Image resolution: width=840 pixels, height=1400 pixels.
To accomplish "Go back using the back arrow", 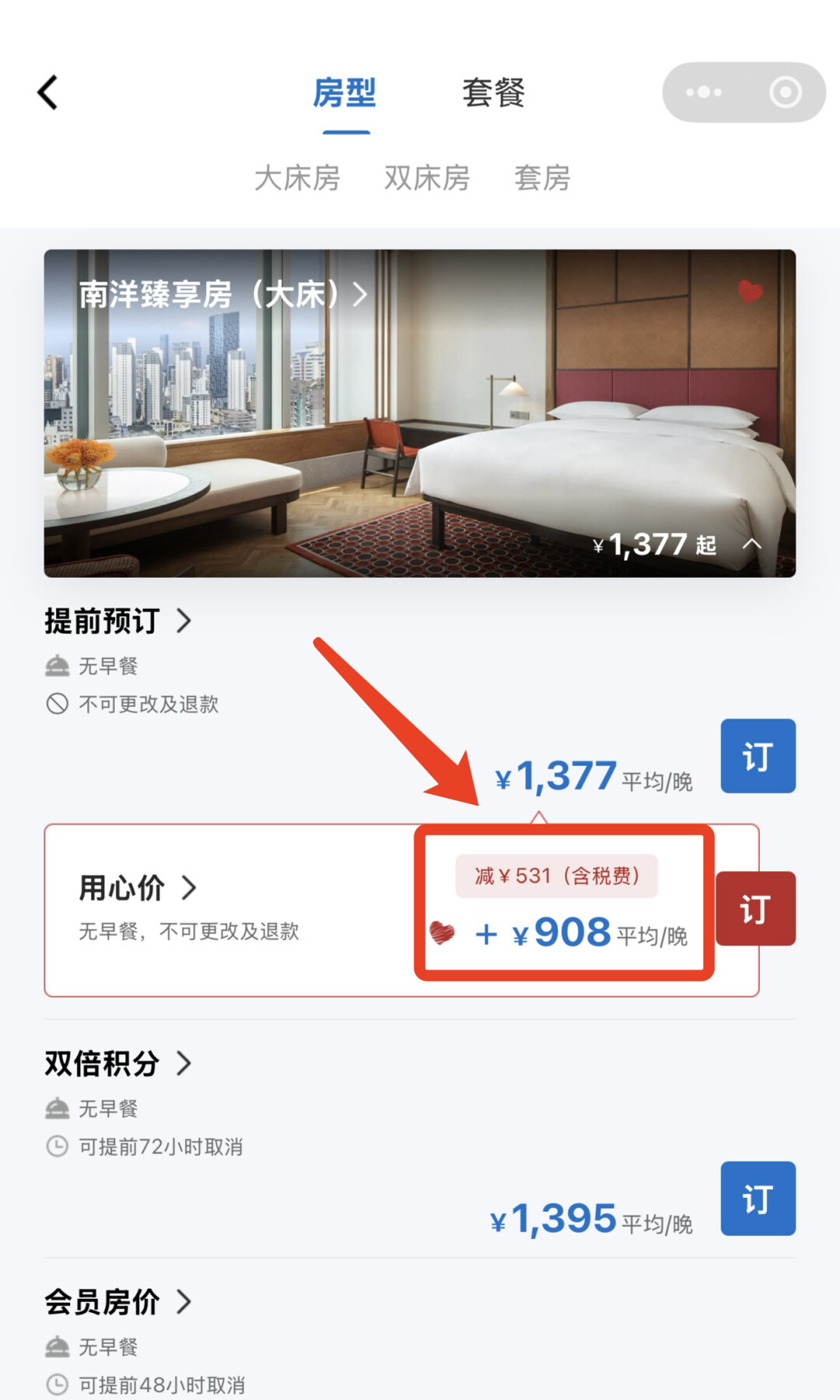I will pyautogui.click(x=48, y=93).
